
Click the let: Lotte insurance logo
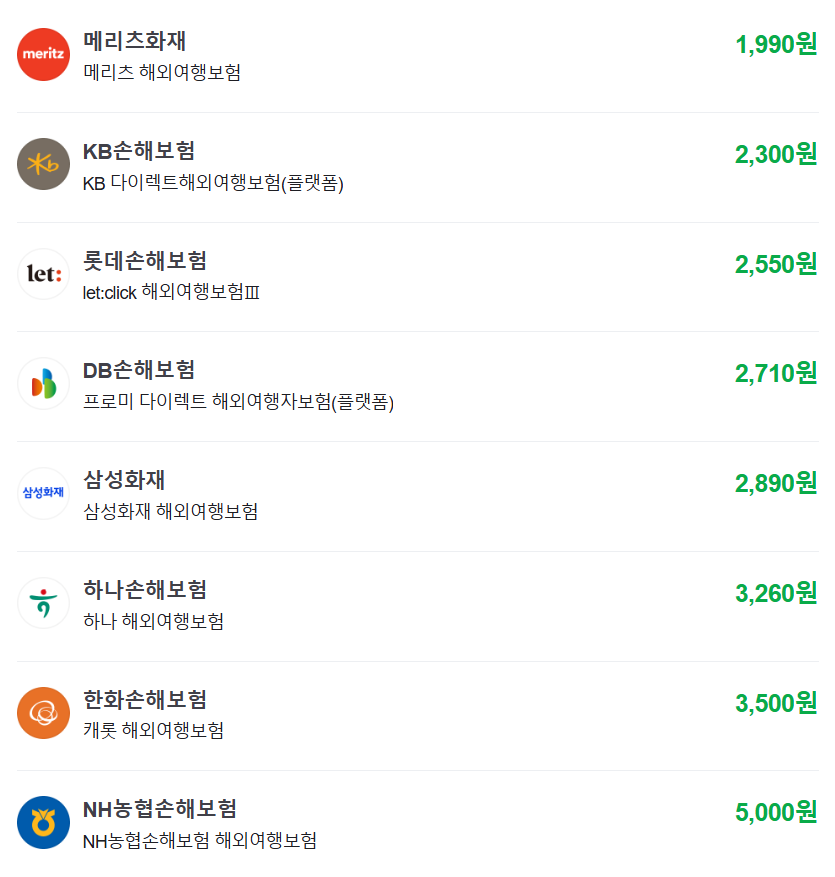pos(43,274)
